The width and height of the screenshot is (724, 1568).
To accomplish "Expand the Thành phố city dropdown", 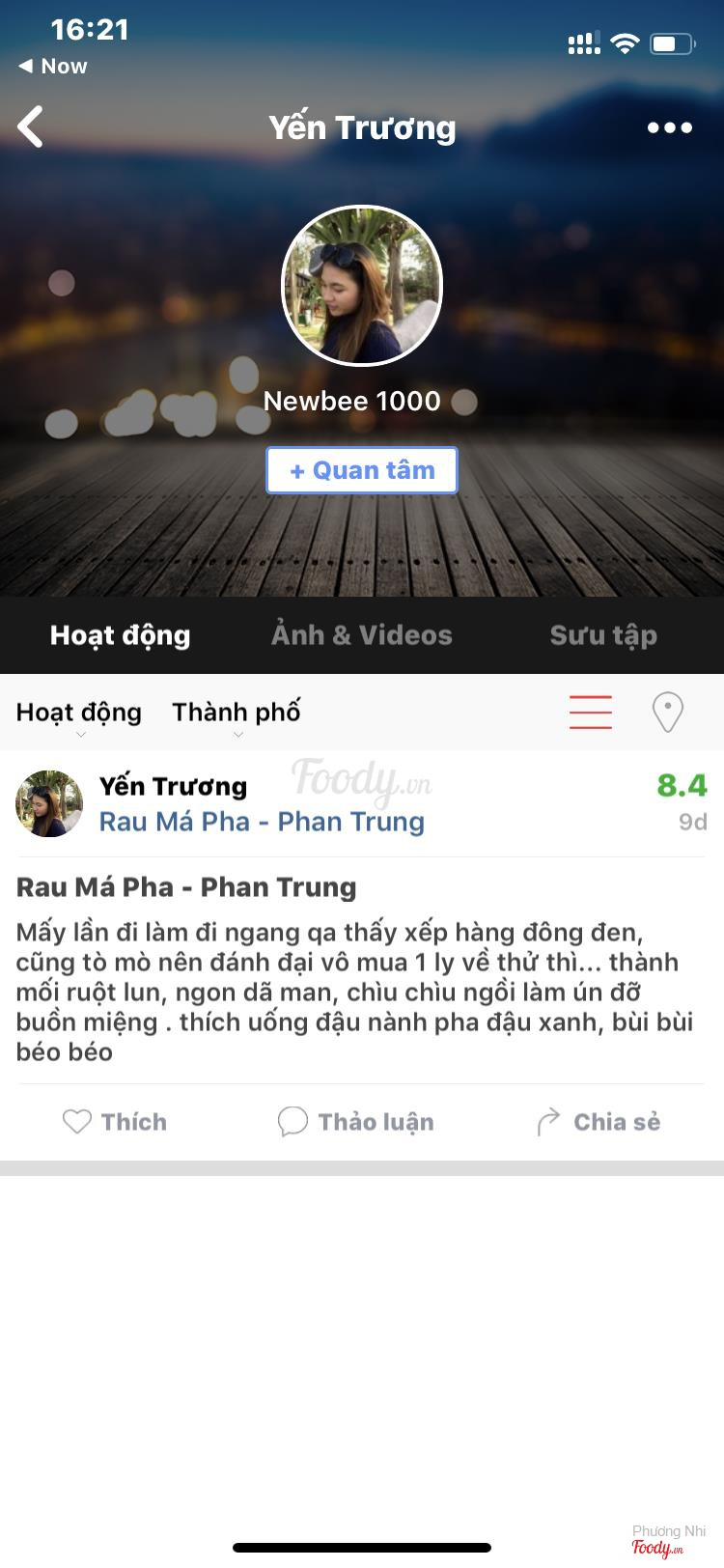I will (x=237, y=714).
